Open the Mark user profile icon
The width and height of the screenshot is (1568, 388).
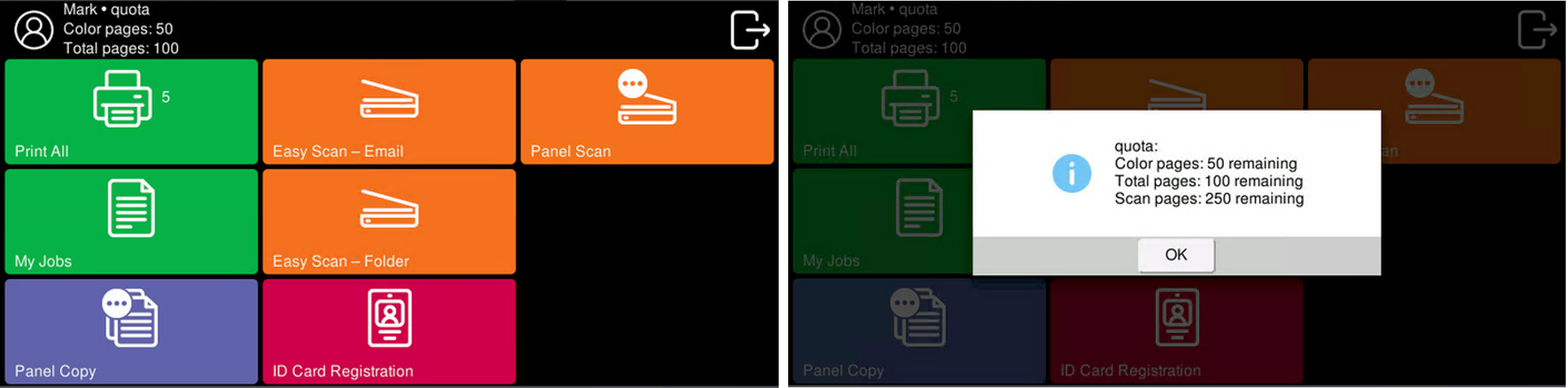(34, 30)
